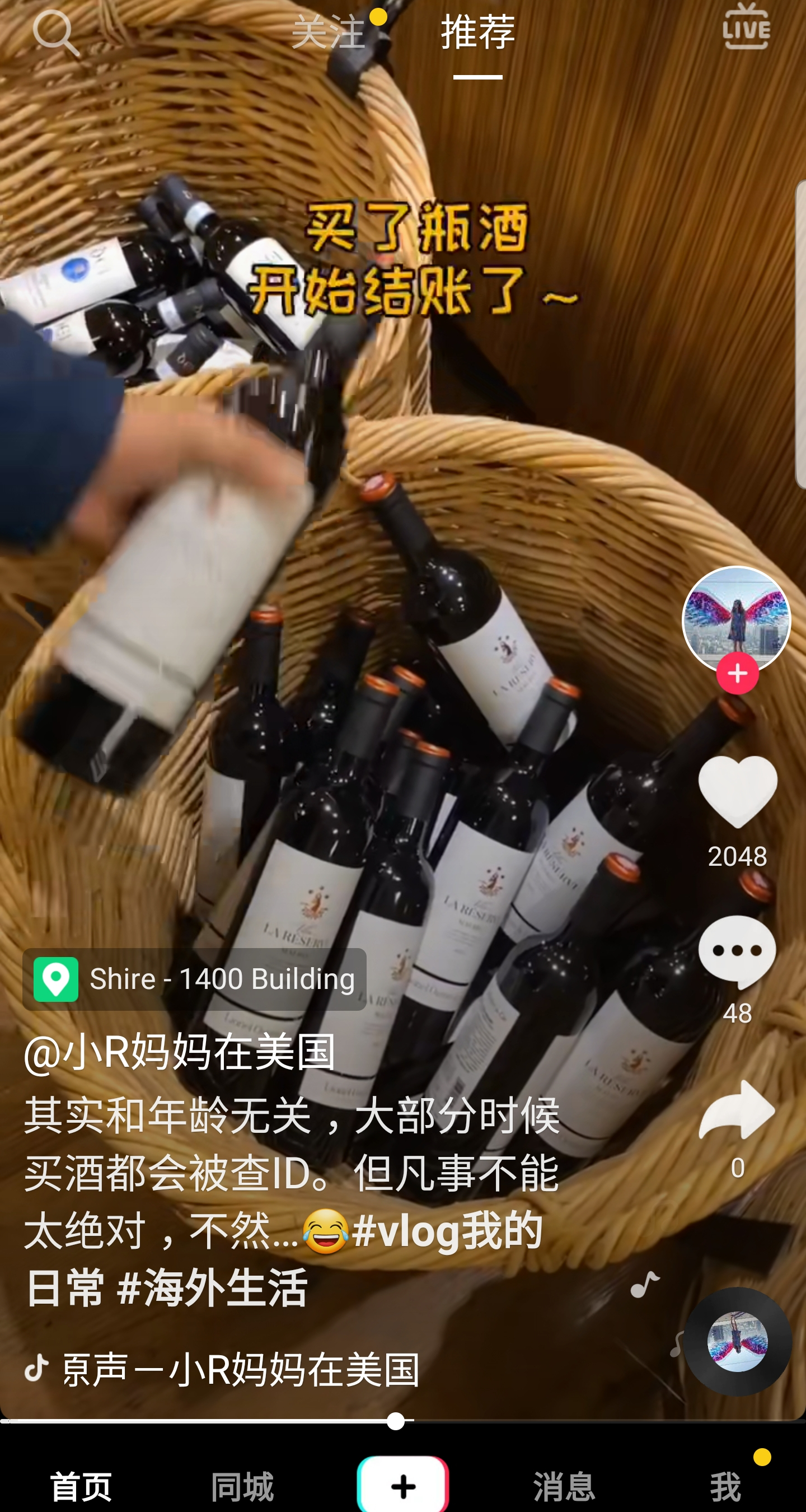Open the #vlog我的日常 hashtag
This screenshot has width=806, height=1512.
[284, 1259]
